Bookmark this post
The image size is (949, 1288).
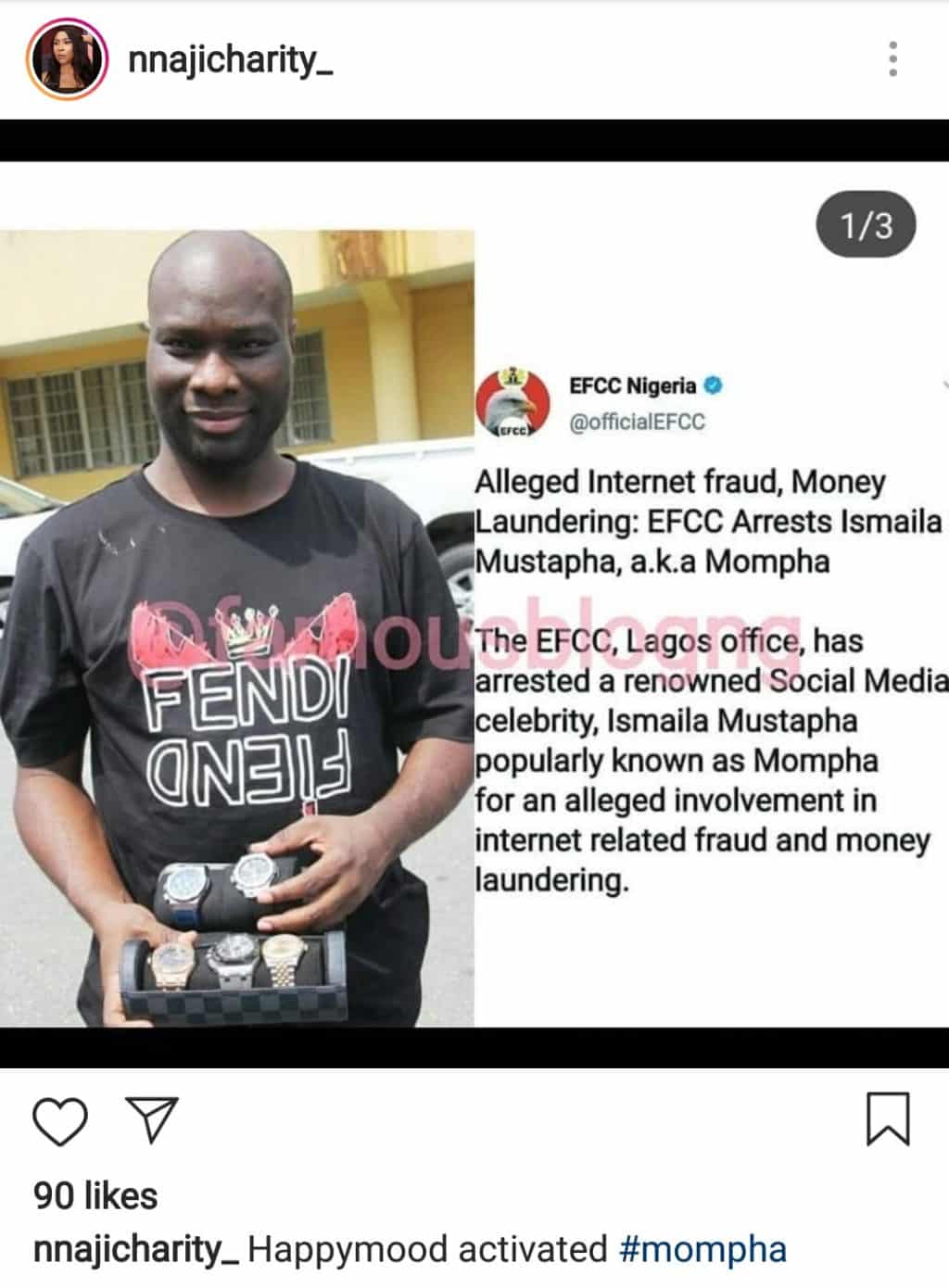(x=887, y=1119)
